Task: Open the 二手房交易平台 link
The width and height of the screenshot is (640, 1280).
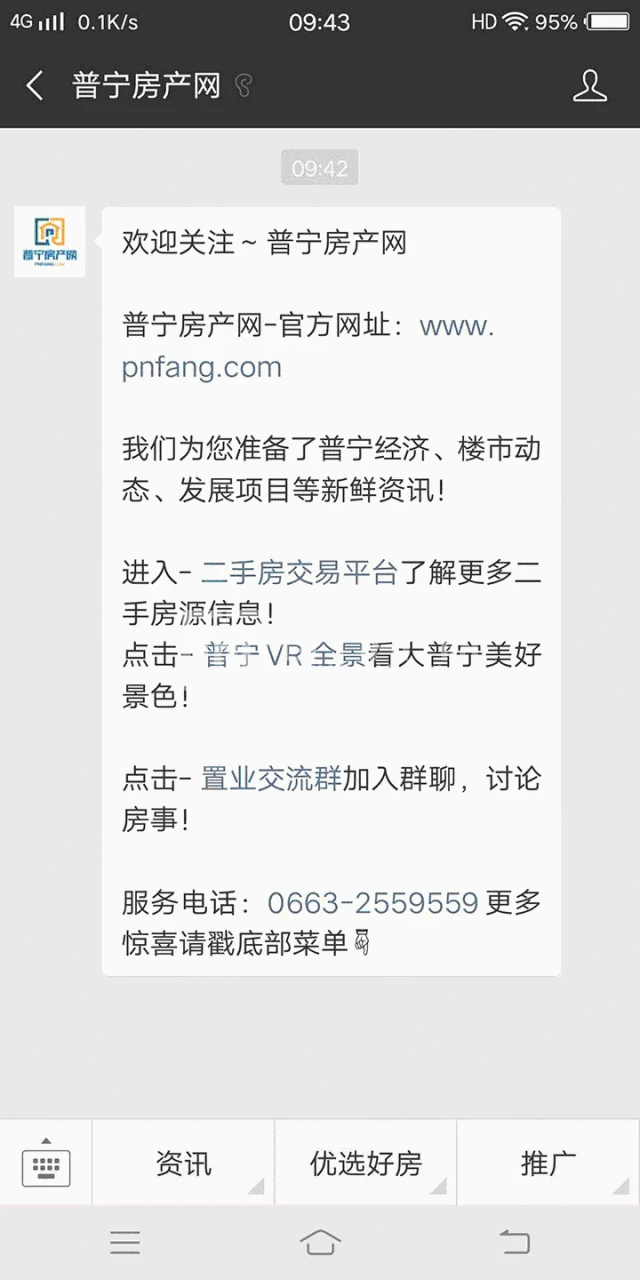Action: (x=300, y=572)
